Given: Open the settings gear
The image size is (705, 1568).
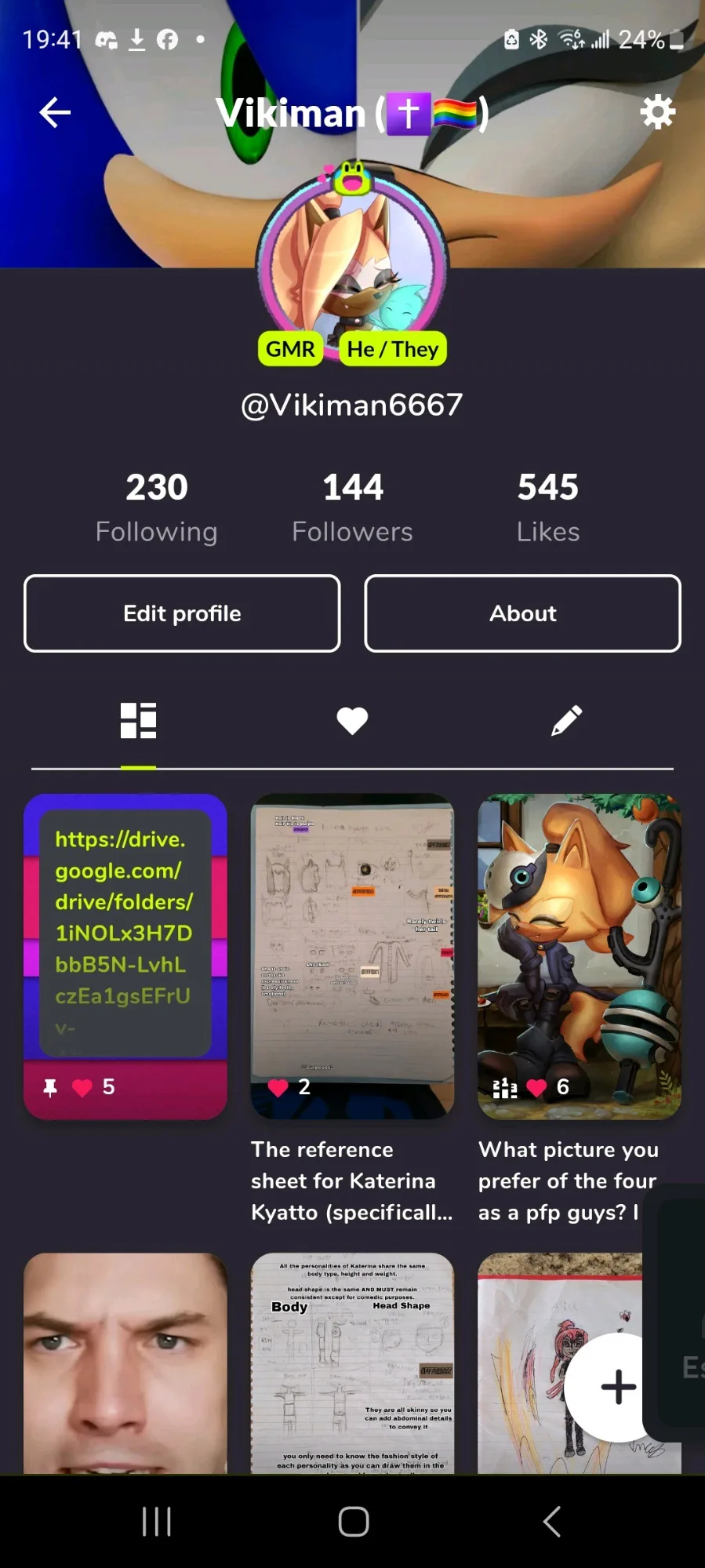Looking at the screenshot, I should click(657, 112).
